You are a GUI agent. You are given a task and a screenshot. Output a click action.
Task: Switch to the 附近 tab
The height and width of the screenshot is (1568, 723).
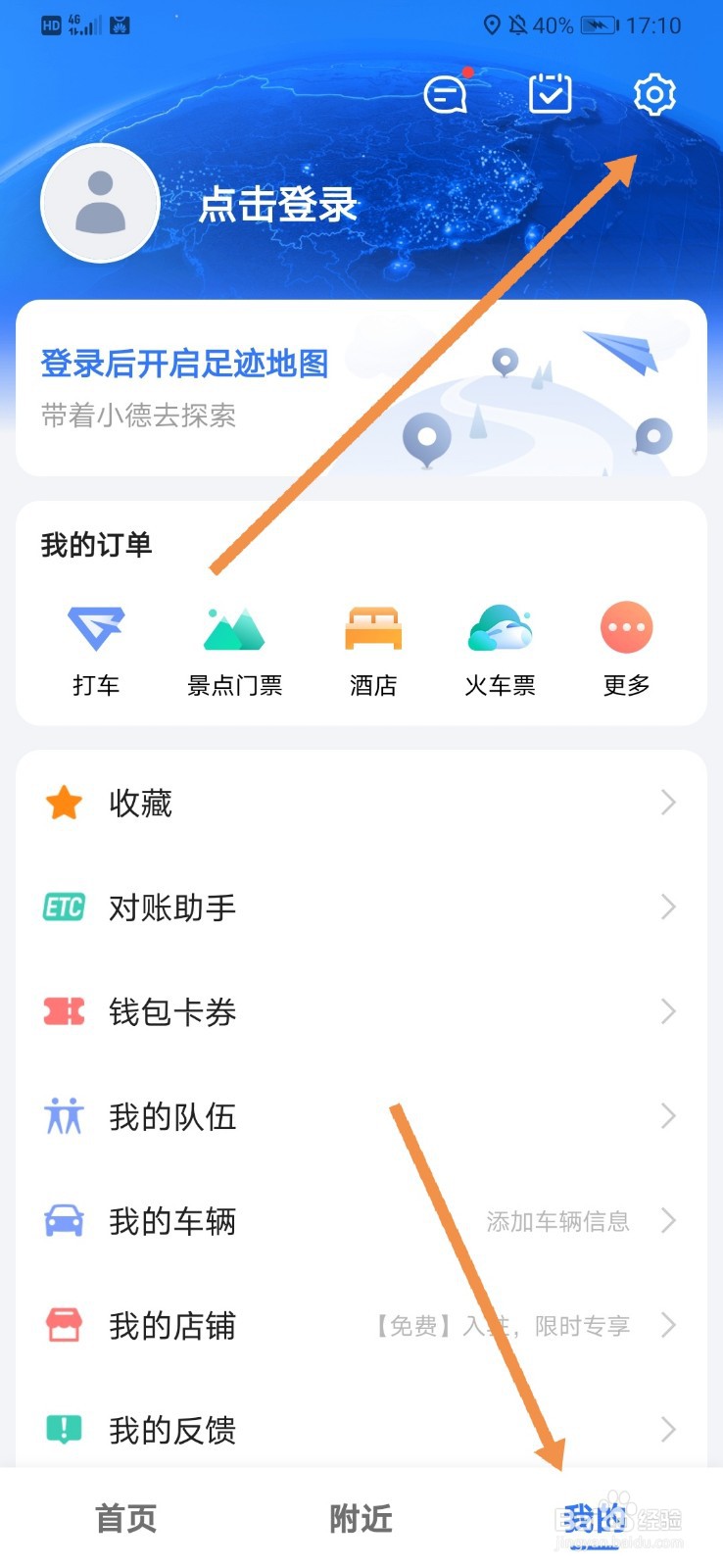361,1518
